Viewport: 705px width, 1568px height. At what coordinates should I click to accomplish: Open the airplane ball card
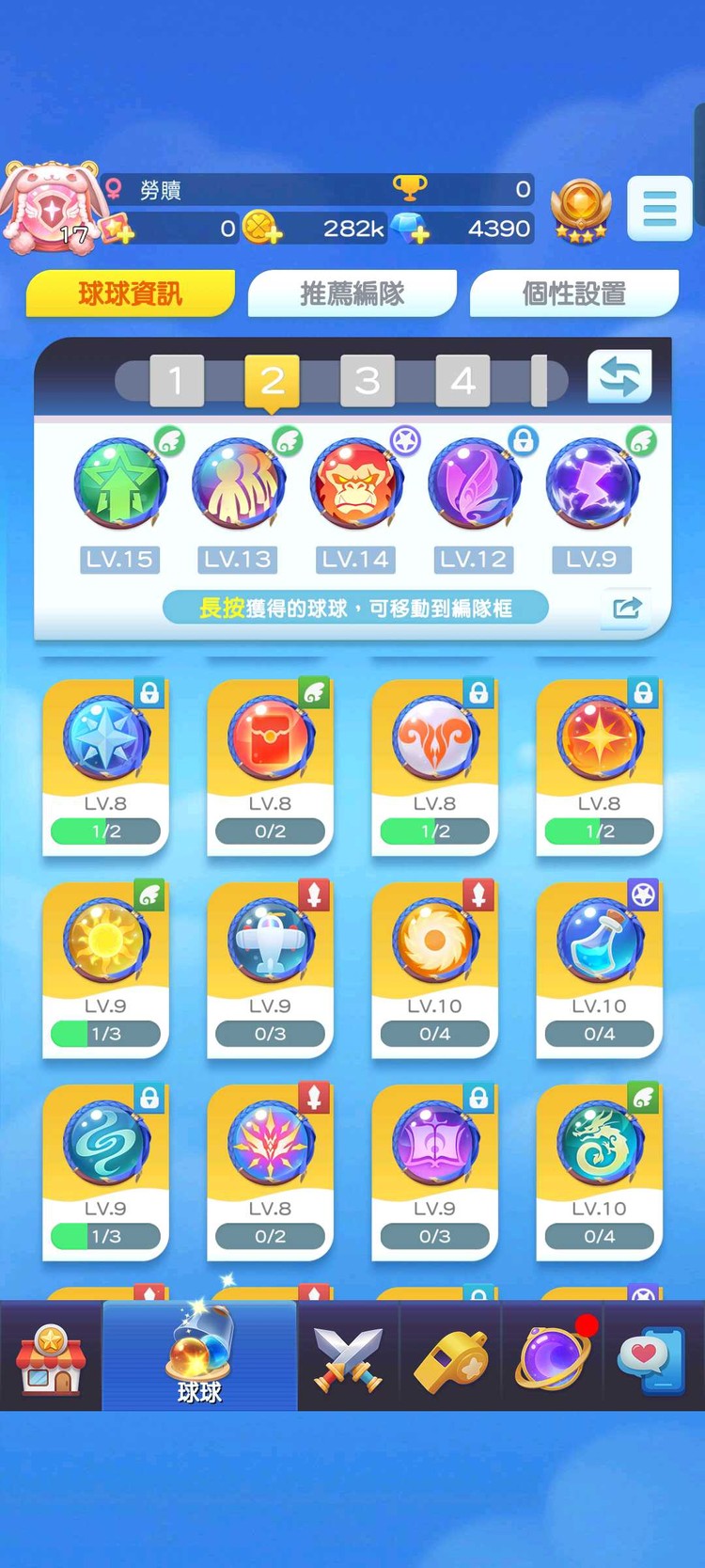point(270,967)
